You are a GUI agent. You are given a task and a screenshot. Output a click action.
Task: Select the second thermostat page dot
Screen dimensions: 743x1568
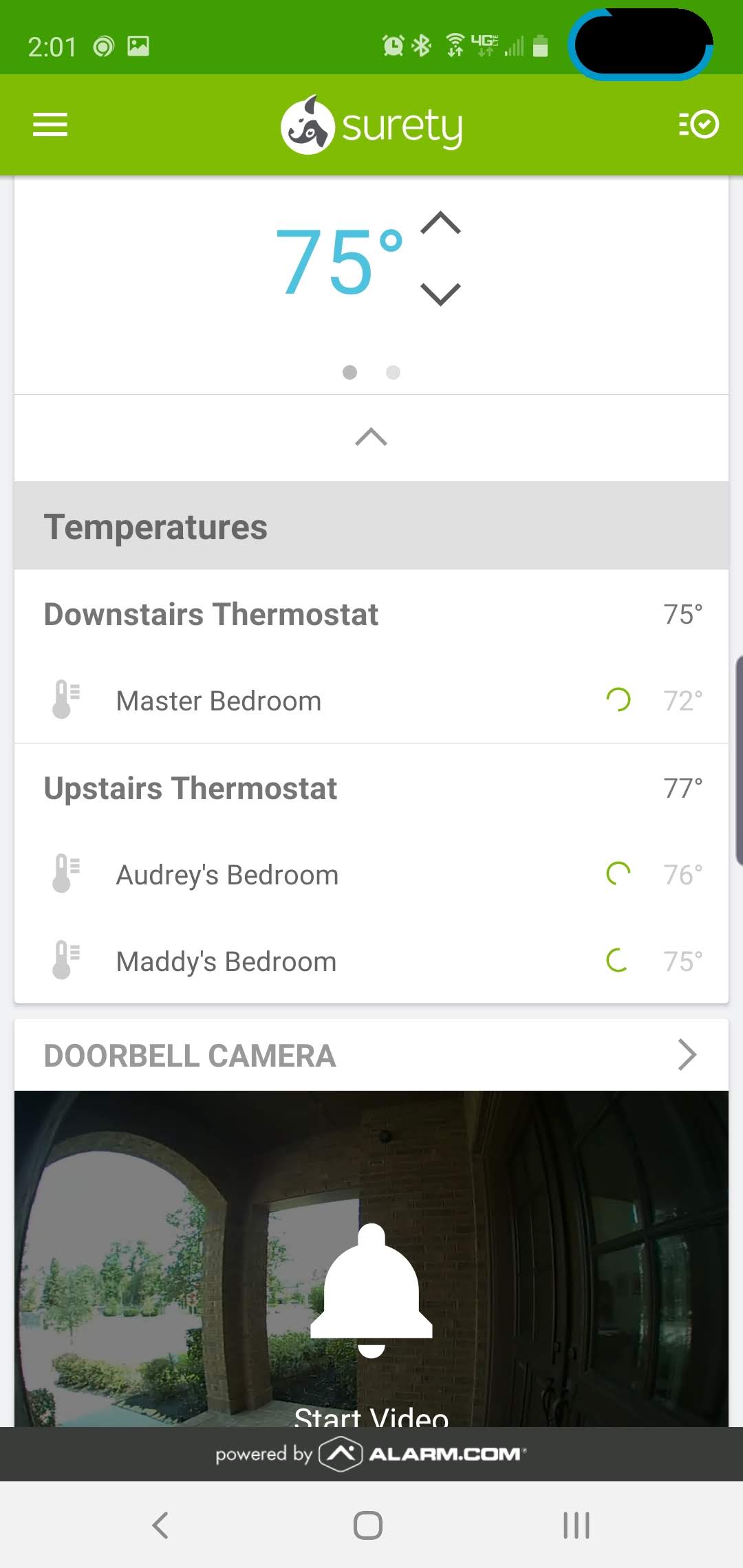click(393, 372)
